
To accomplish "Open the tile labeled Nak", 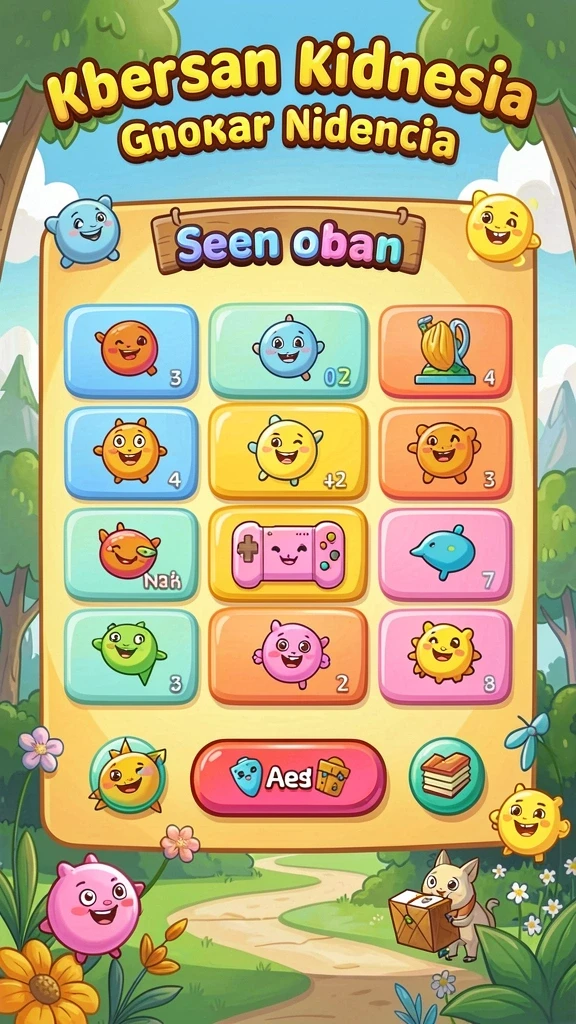I will pos(131,554).
